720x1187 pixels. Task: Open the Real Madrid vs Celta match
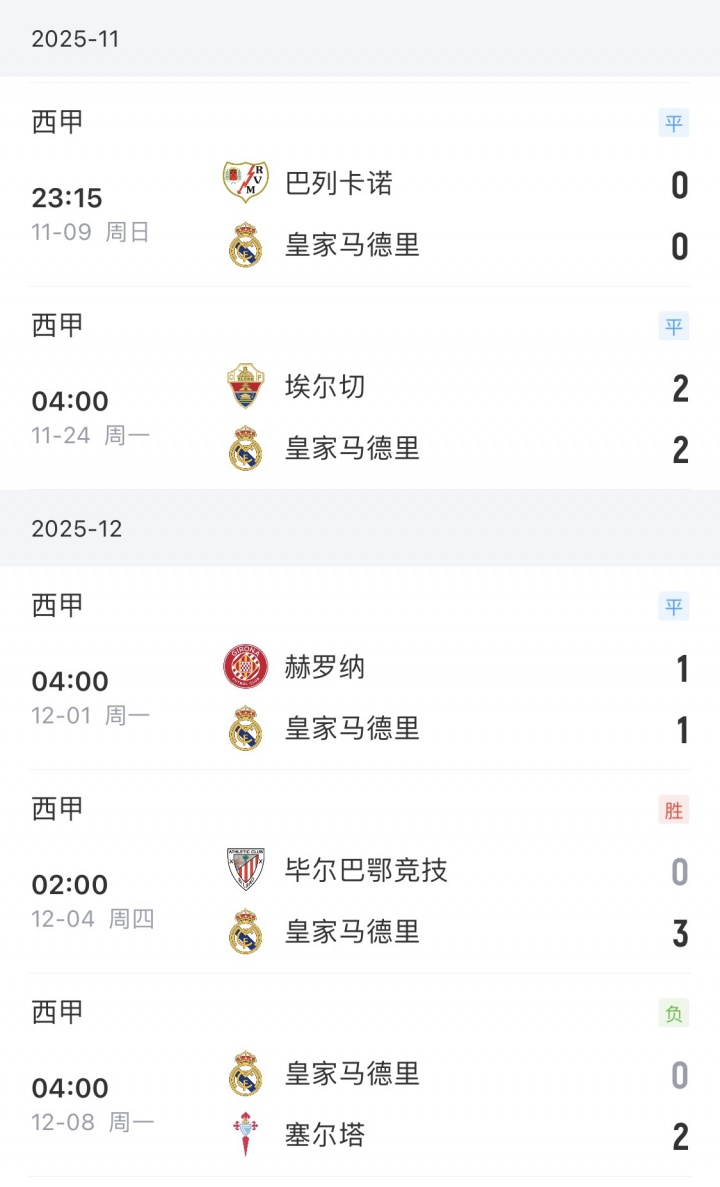coord(360,1104)
